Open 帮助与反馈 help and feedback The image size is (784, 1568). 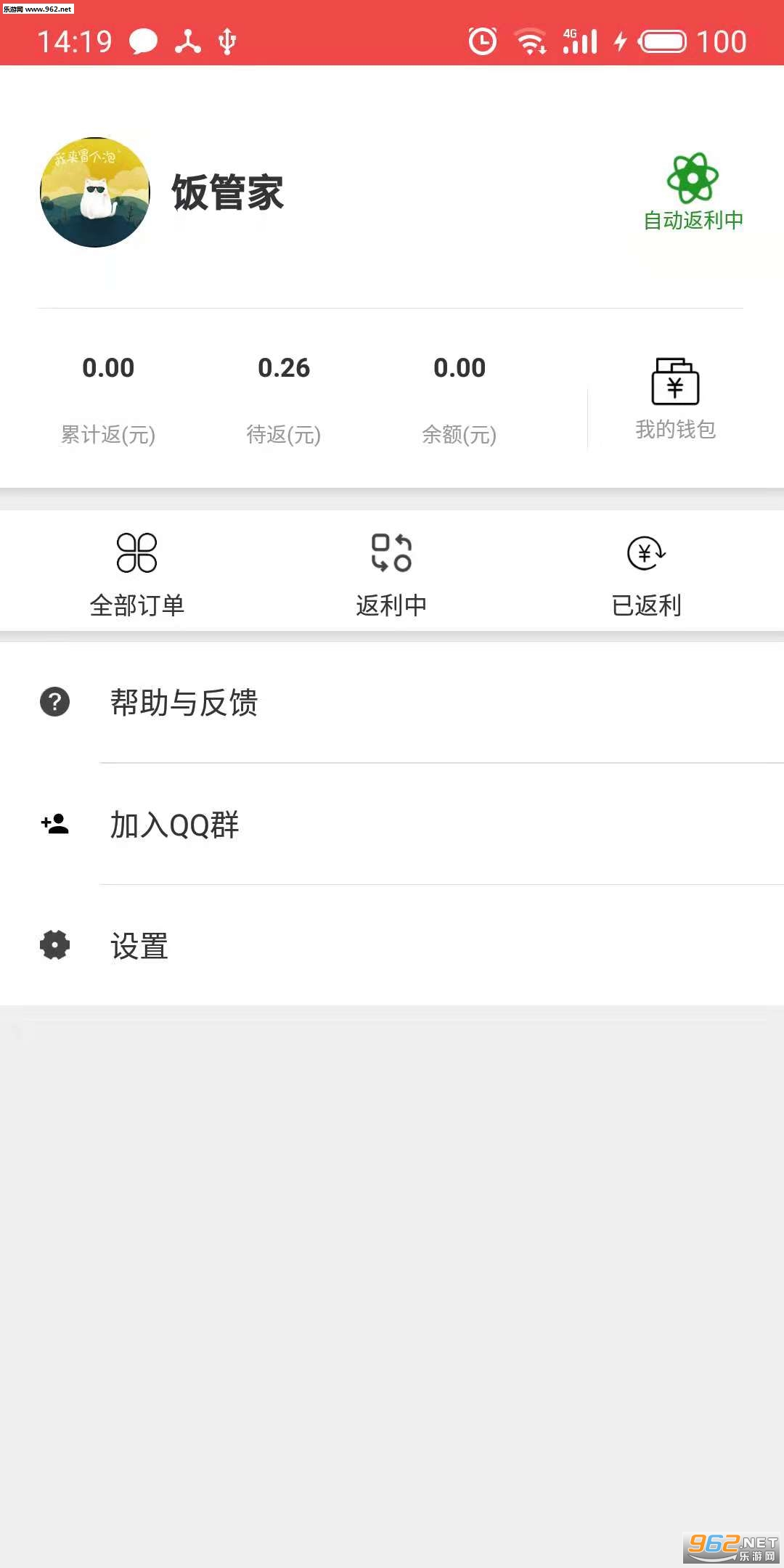392,703
